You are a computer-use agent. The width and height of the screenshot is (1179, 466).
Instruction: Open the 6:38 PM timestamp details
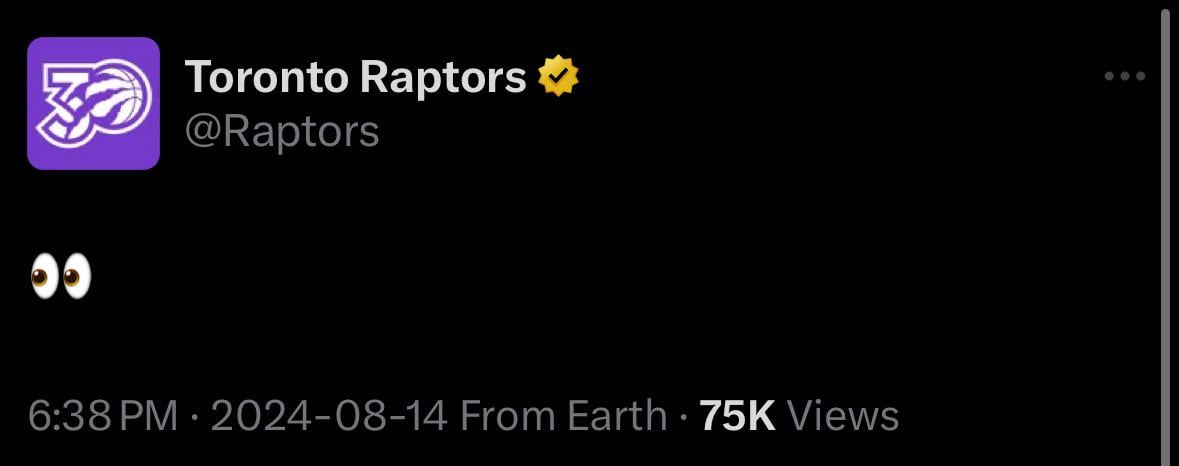103,415
